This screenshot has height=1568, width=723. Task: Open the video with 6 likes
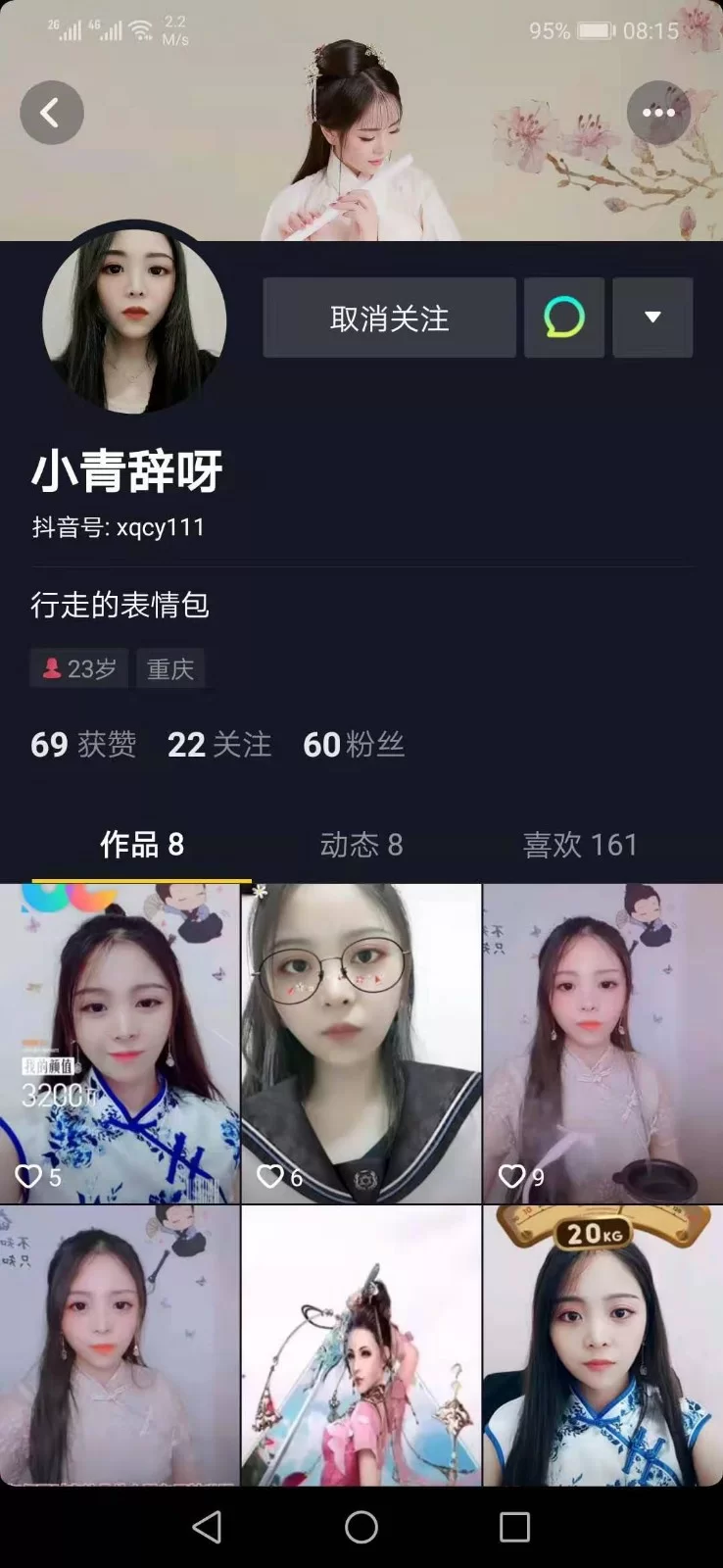[x=361, y=1043]
